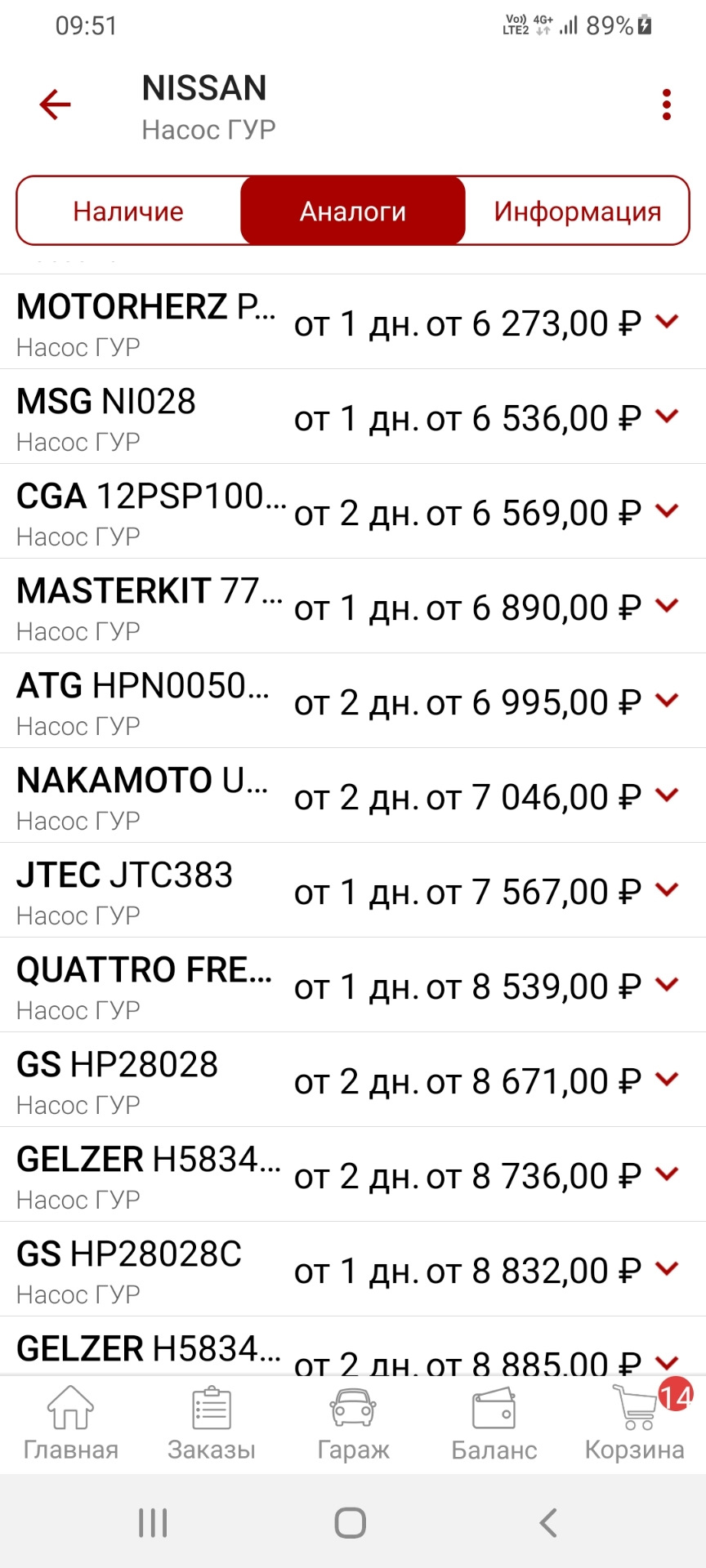Switch to the Наличие tab

[128, 212]
